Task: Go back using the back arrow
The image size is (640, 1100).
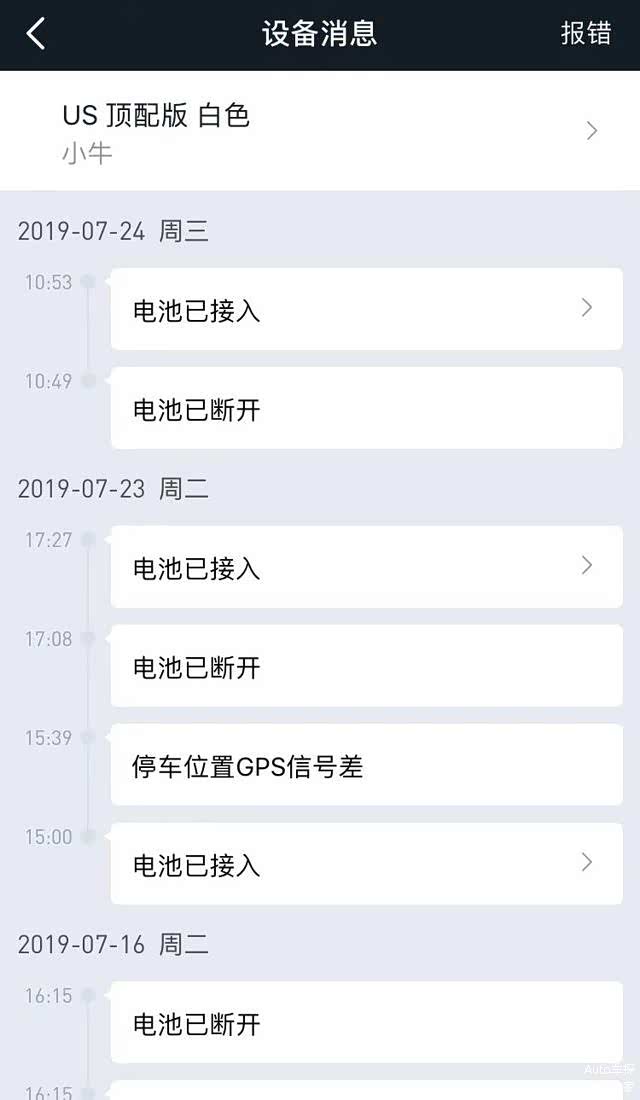Action: click(36, 34)
